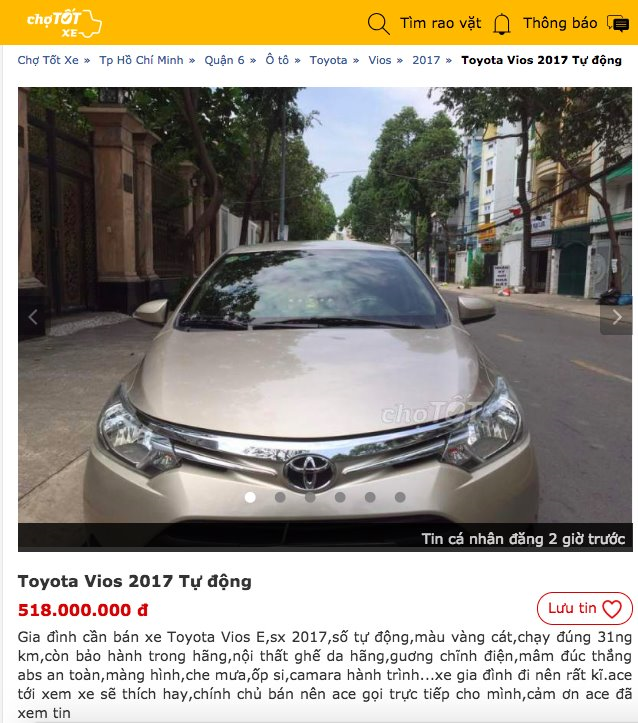Open Tp Hồ Chí Minh breadcrumb
Screen dimensions: 638x723
click(141, 60)
